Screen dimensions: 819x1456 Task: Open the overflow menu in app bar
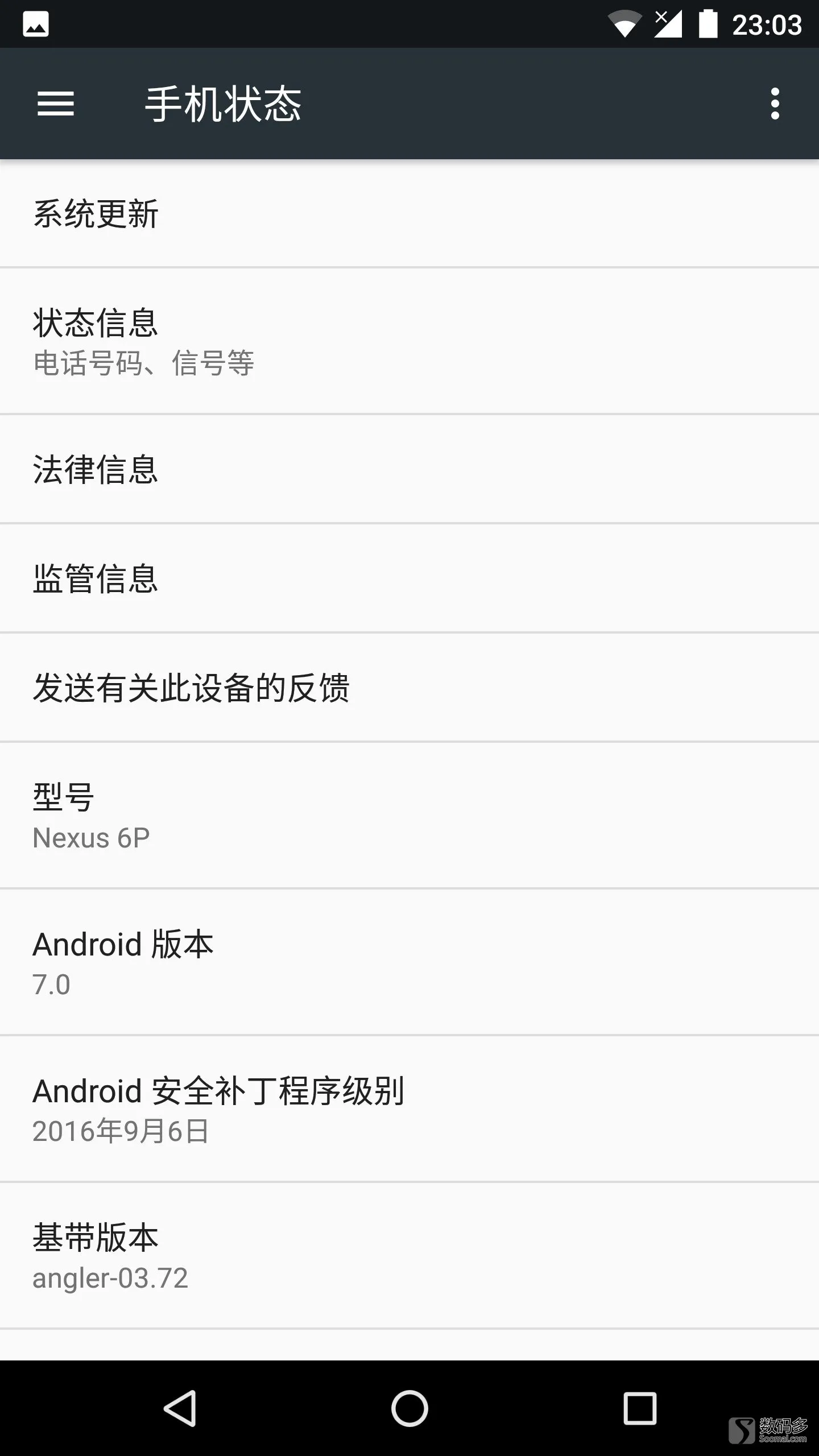pyautogui.click(x=775, y=104)
